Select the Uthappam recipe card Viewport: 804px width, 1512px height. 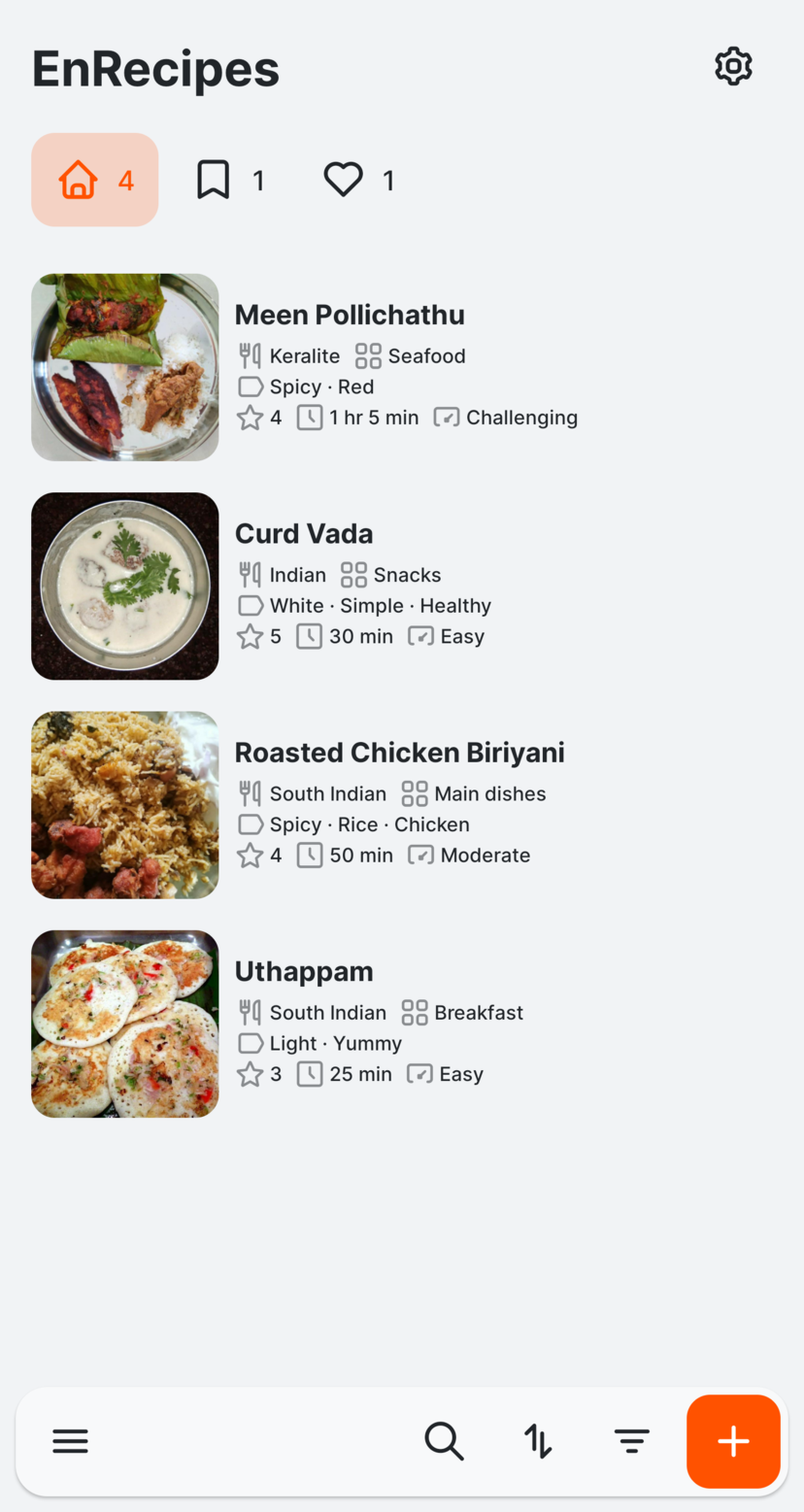coord(304,971)
